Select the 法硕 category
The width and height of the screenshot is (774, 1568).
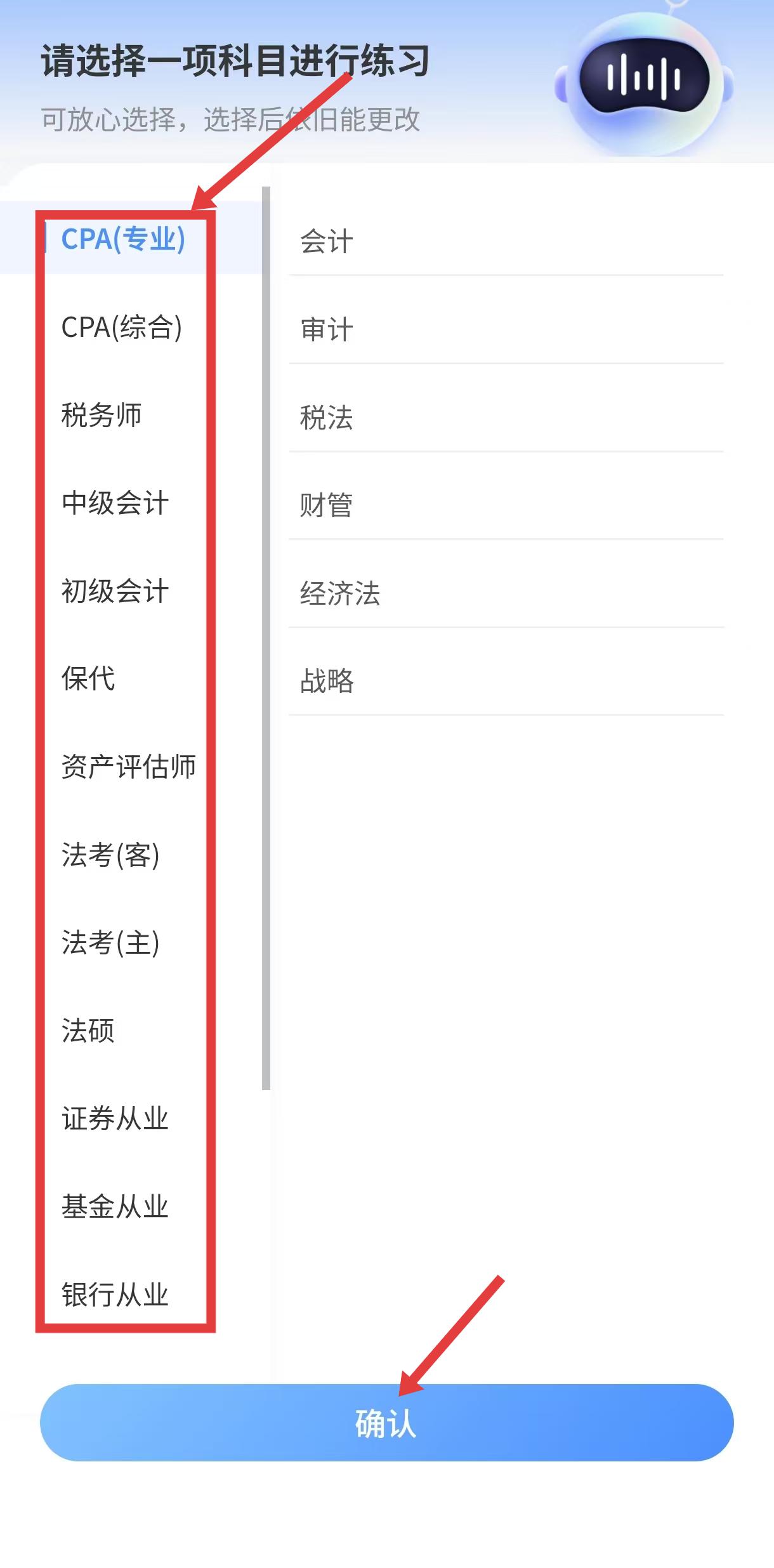click(88, 1031)
